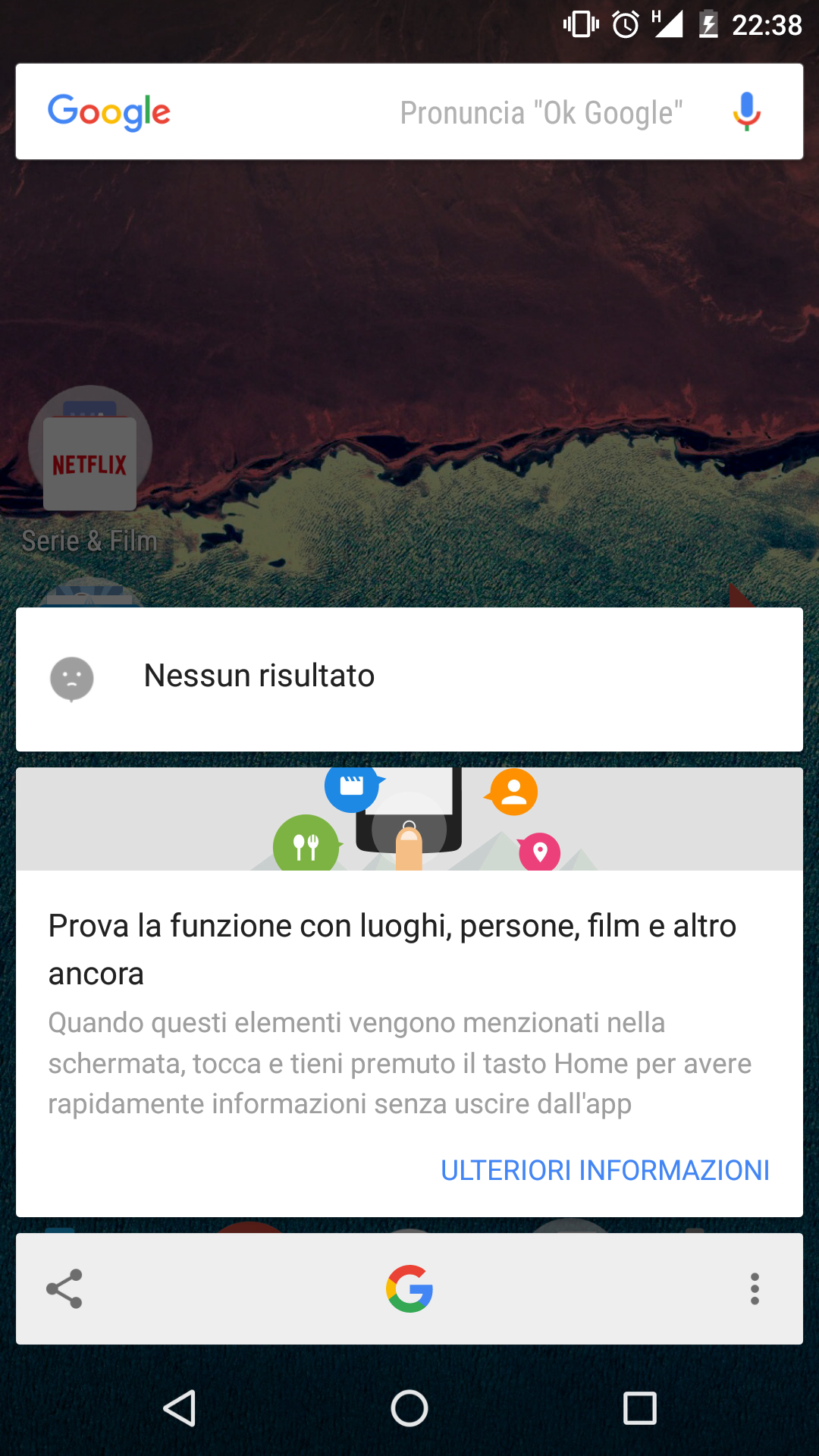Viewport: 819px width, 1456px height.
Task: Tap the Google G logo button
Action: pyautogui.click(x=409, y=1288)
